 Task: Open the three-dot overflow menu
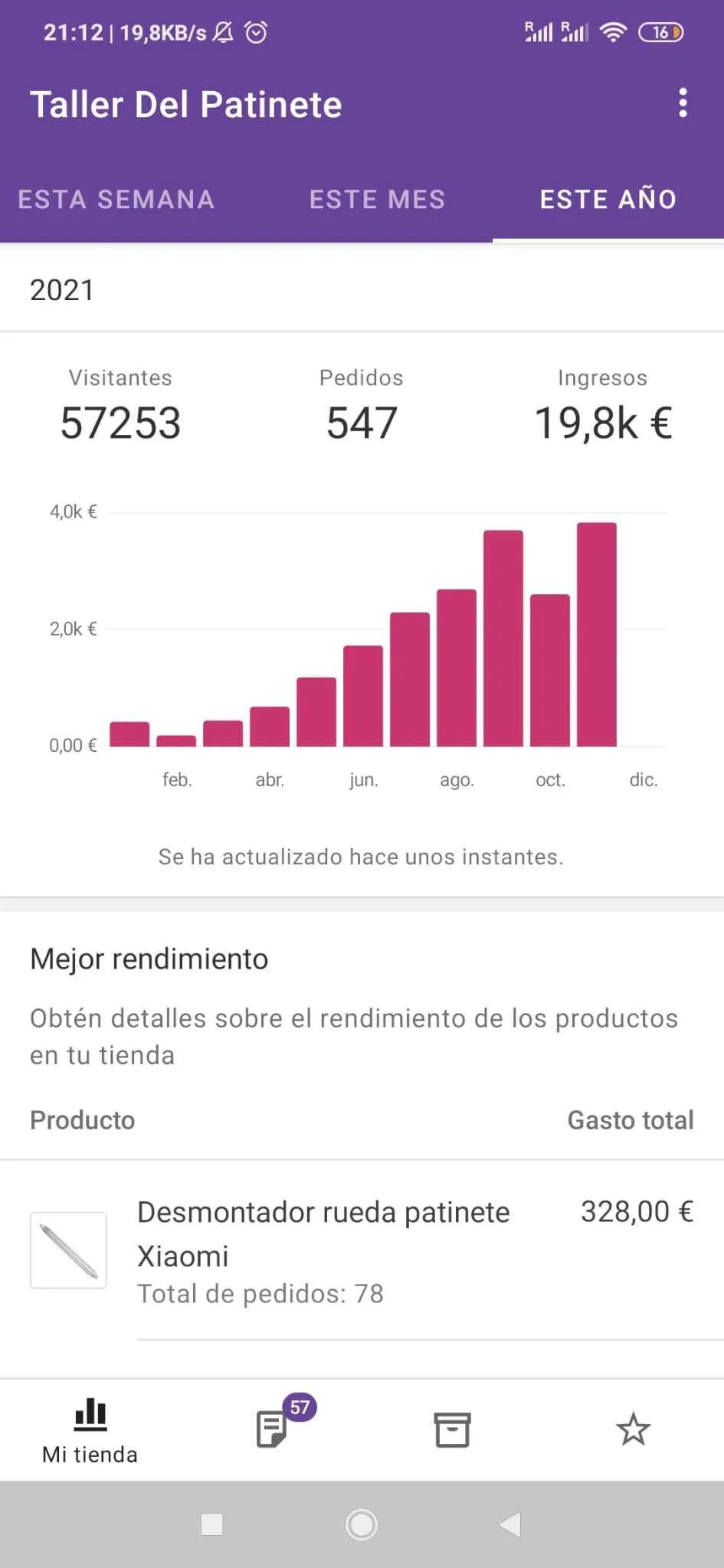(683, 103)
